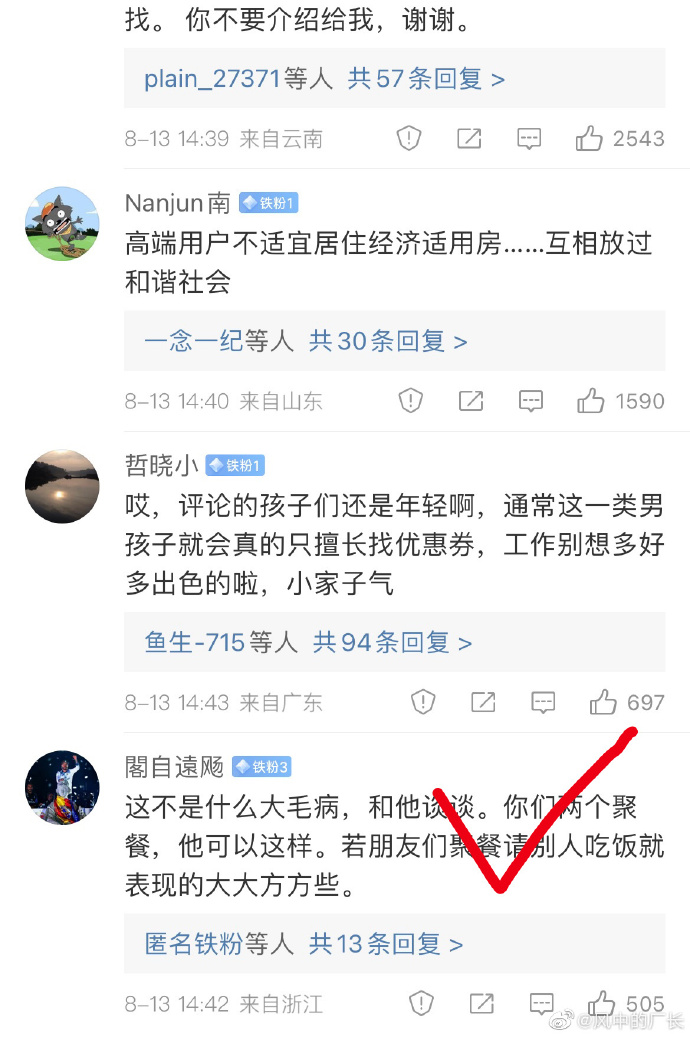Image resolution: width=690 pixels, height=1037 pixels.
Task: Like 哲晓小's comment with 697 likes
Action: pyautogui.click(x=603, y=702)
